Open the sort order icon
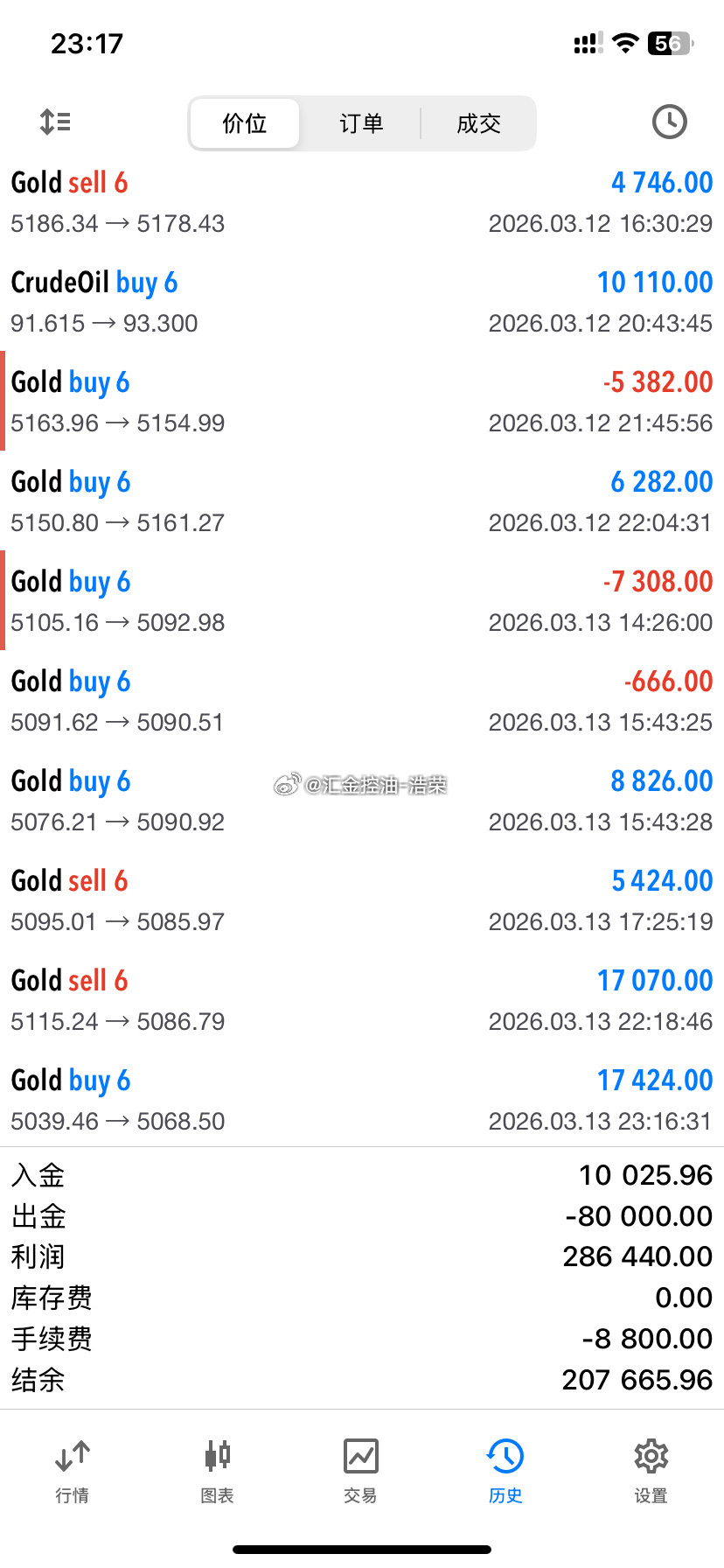This screenshot has height=1568, width=724. coord(55,122)
